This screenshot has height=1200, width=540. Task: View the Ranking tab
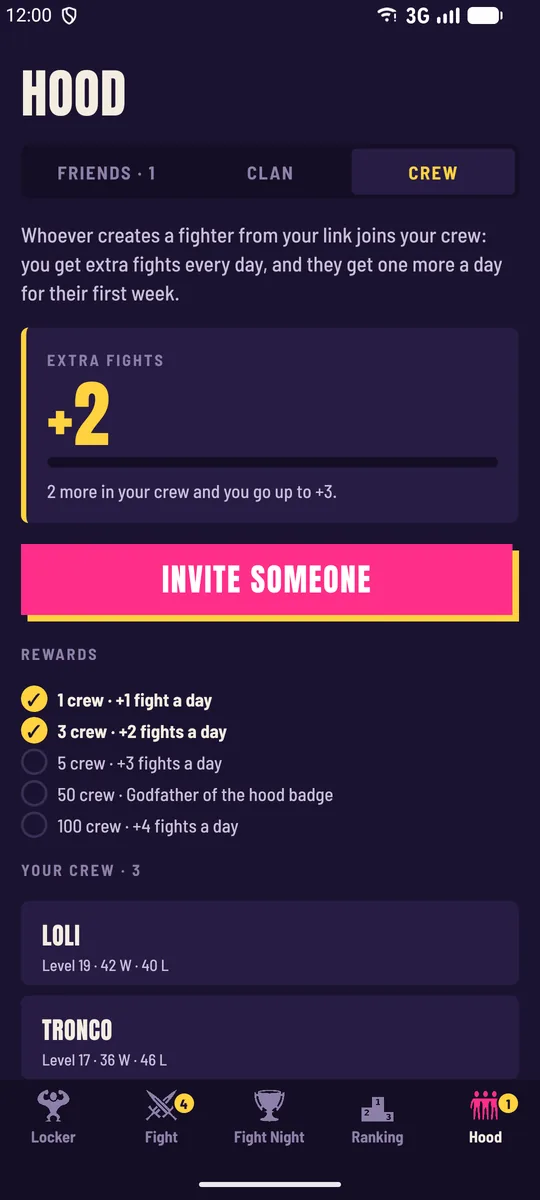(377, 1116)
